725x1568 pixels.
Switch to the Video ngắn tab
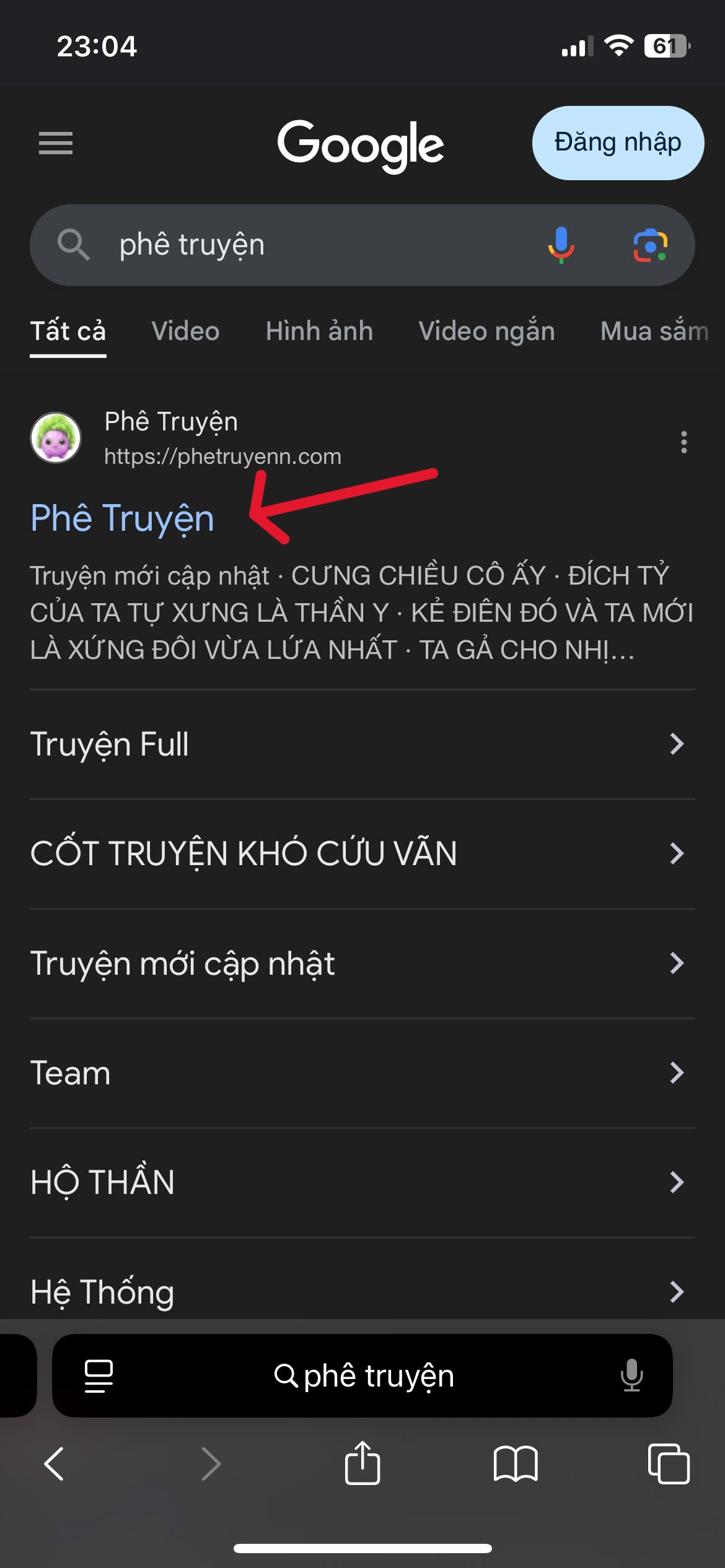(x=486, y=331)
